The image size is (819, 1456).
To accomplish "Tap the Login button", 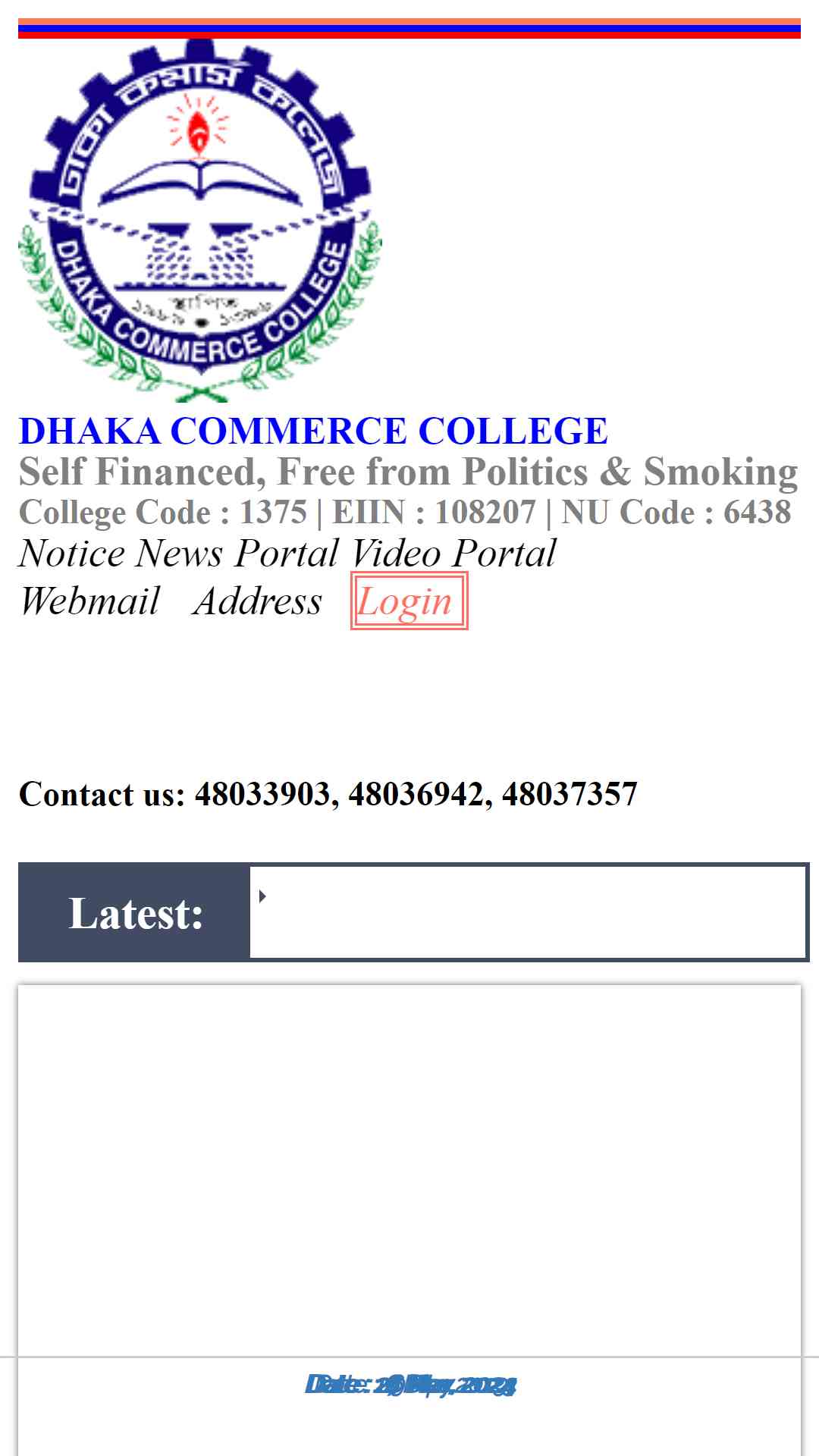I will [x=408, y=601].
